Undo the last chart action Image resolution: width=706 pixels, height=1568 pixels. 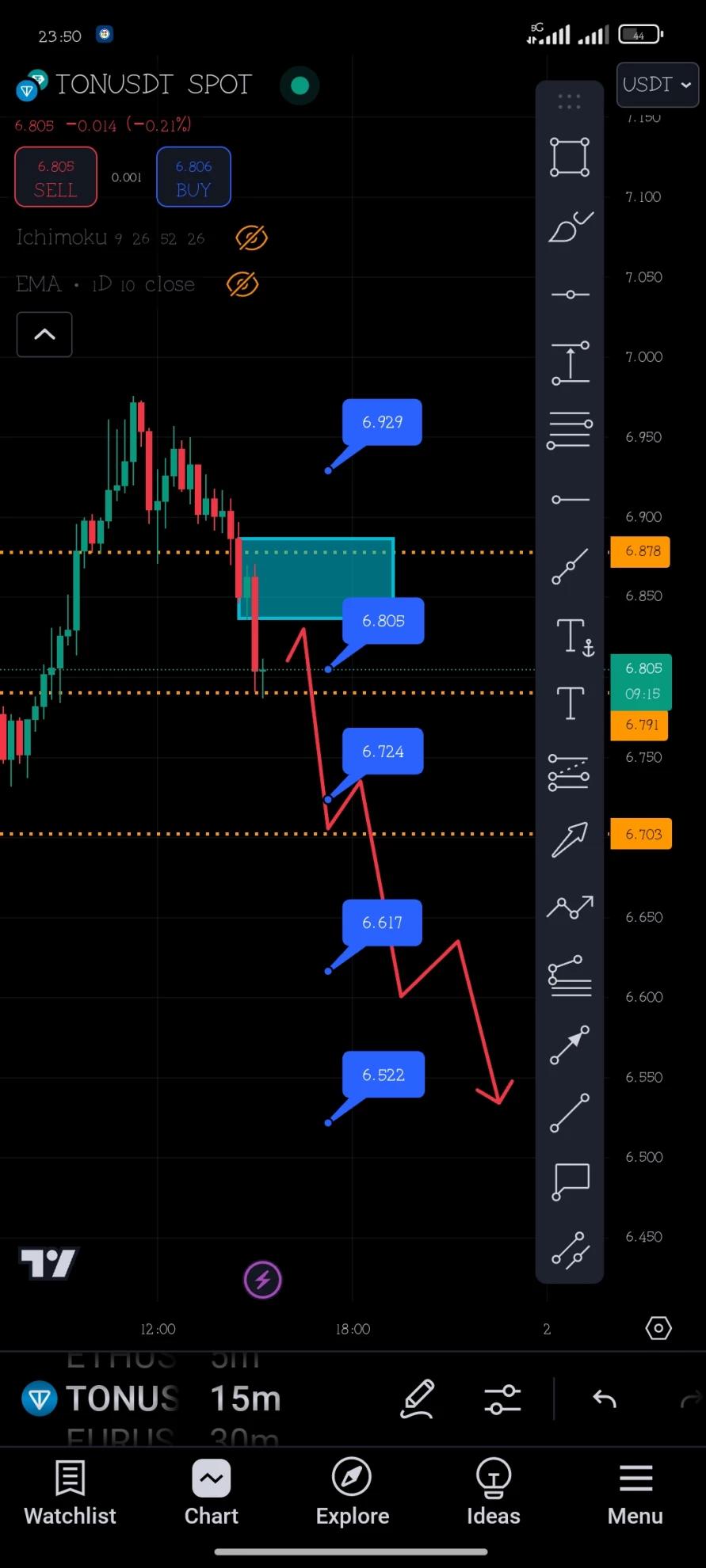pyautogui.click(x=605, y=1399)
